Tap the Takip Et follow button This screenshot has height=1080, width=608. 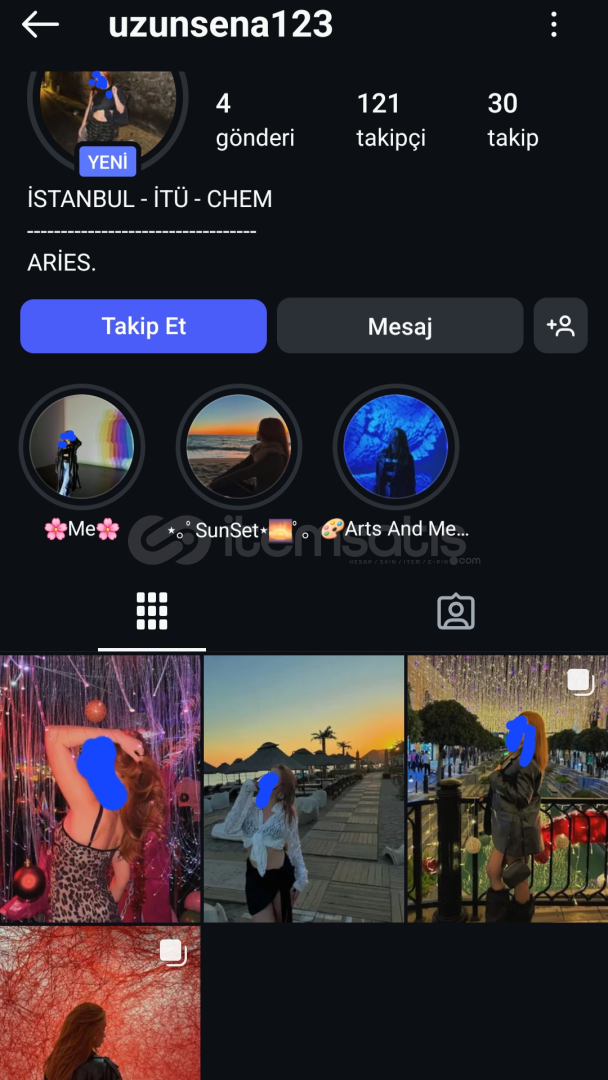[143, 326]
